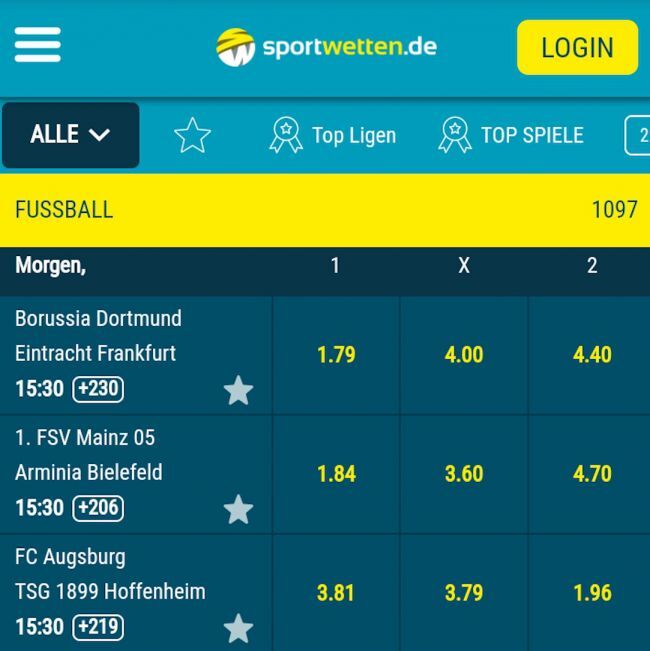
Task: Select odds 1.96 for Hoffenheim win
Action: [592, 593]
